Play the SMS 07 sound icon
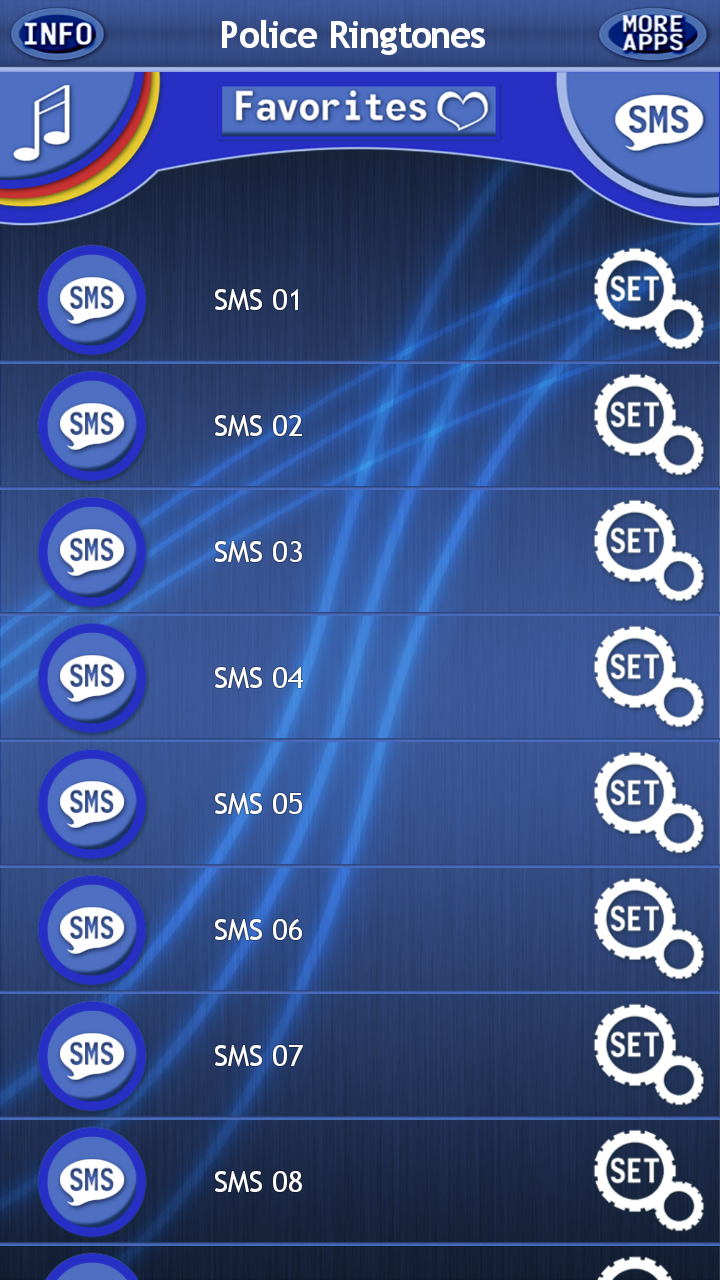The width and height of the screenshot is (720, 1280). point(92,1055)
